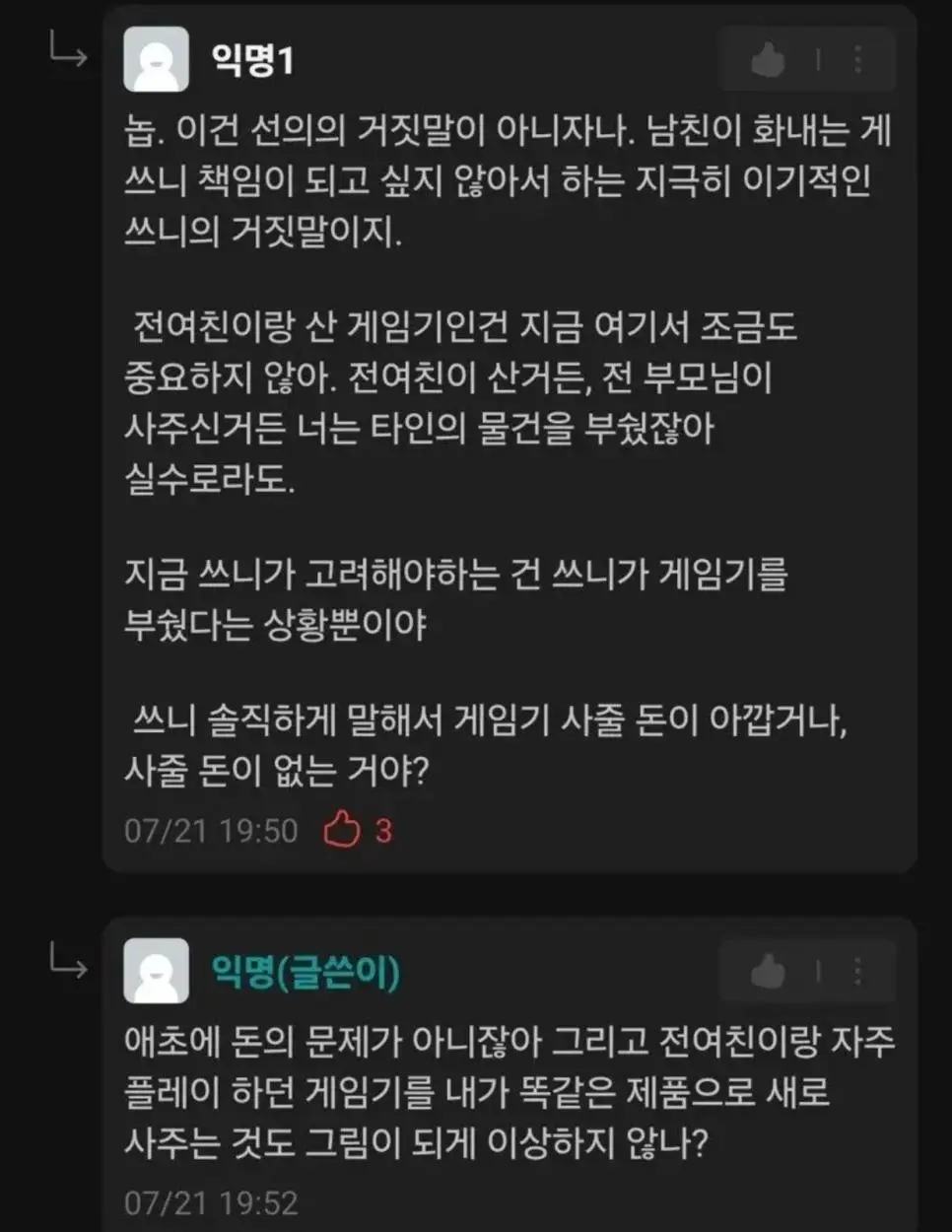Open overflow menu on 익명(글쓴이)'s reply
Screen dimensions: 952x1232
(858, 973)
